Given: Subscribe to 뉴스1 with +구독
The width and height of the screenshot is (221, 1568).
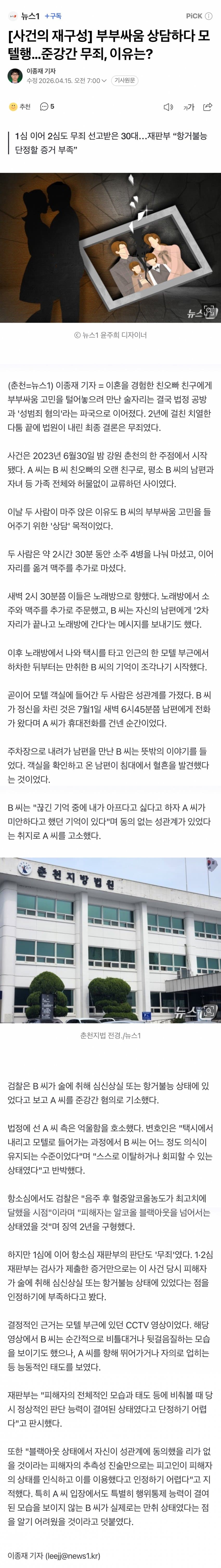Looking at the screenshot, I should click(x=53, y=16).
